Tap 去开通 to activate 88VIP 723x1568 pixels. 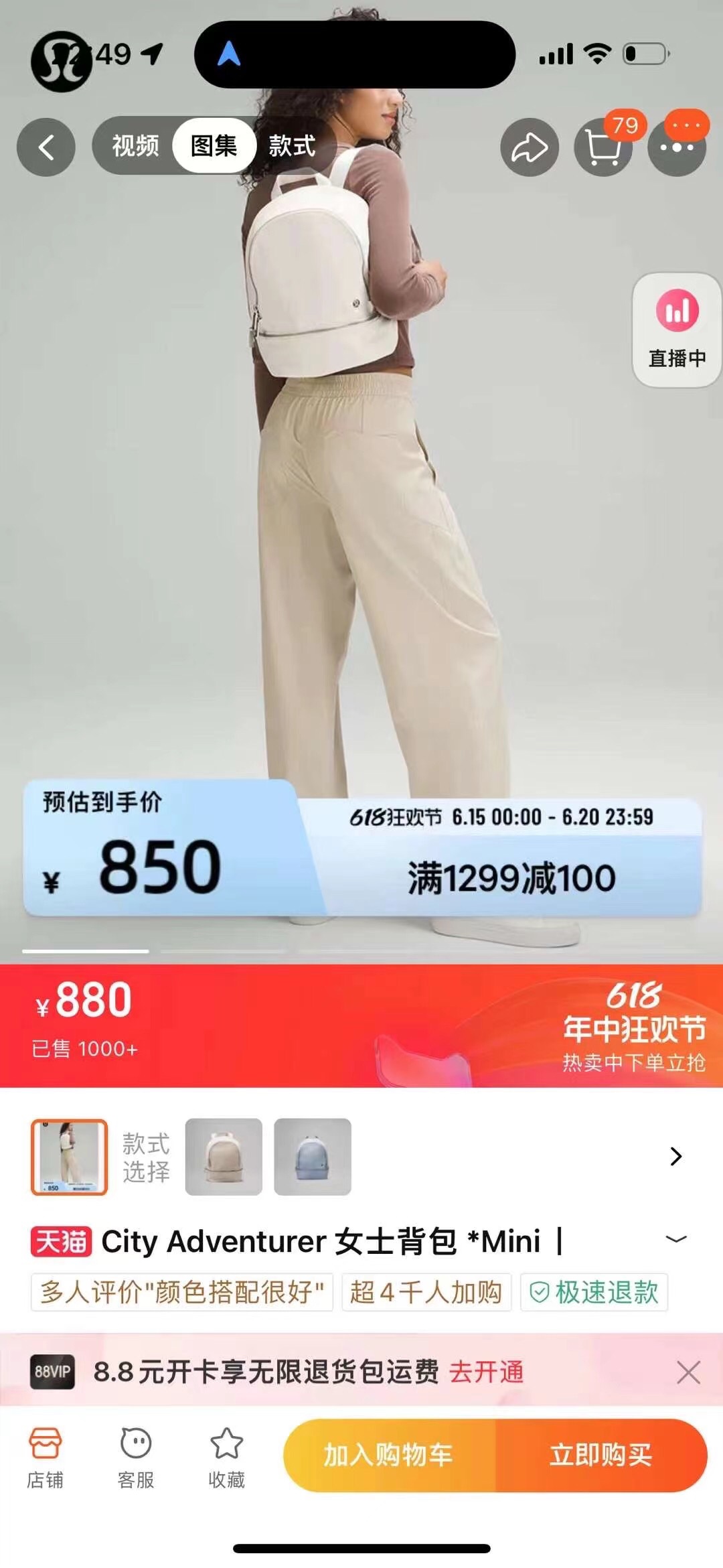click(486, 1372)
